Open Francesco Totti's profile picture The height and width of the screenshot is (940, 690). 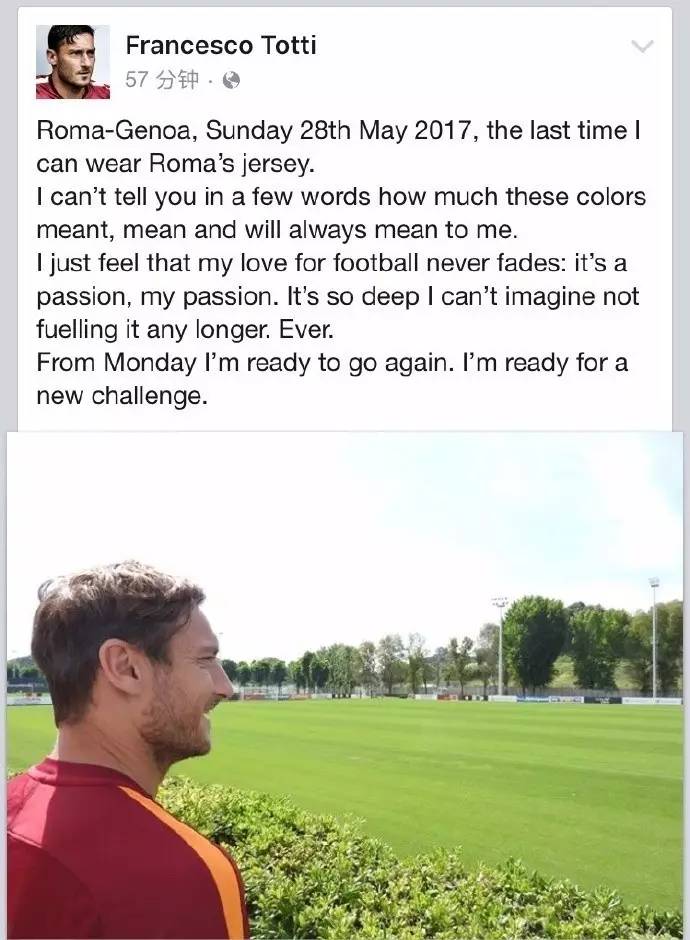73,61
